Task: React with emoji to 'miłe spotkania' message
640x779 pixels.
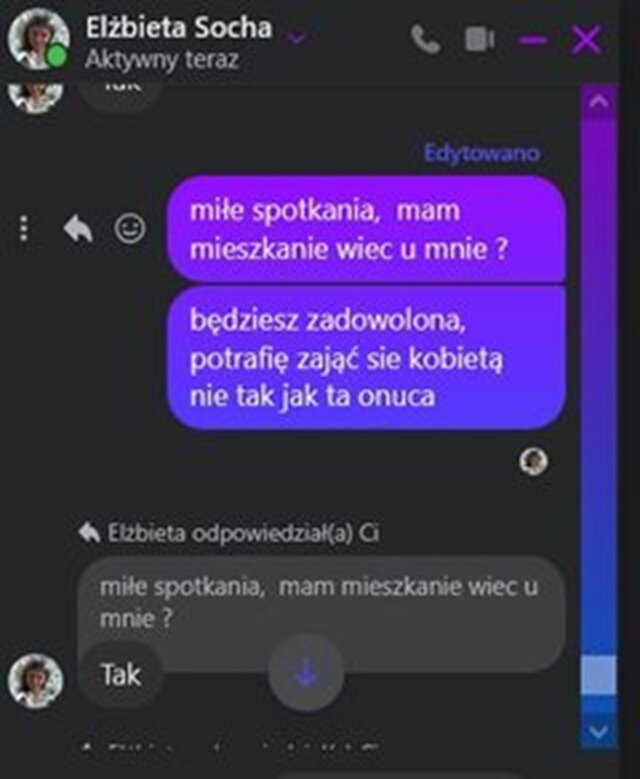Action: (x=129, y=229)
